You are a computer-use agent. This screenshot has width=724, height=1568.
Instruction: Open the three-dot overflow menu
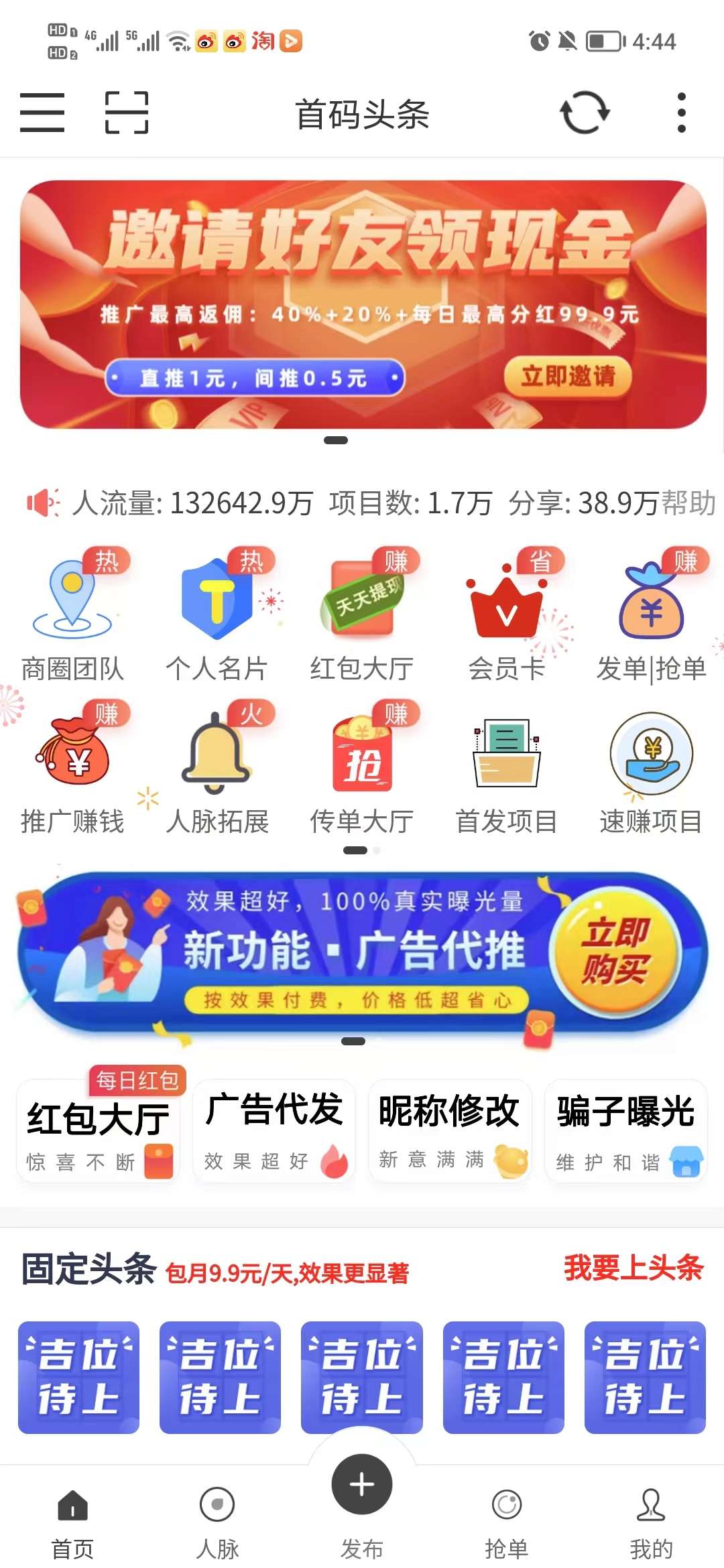pyautogui.click(x=681, y=113)
